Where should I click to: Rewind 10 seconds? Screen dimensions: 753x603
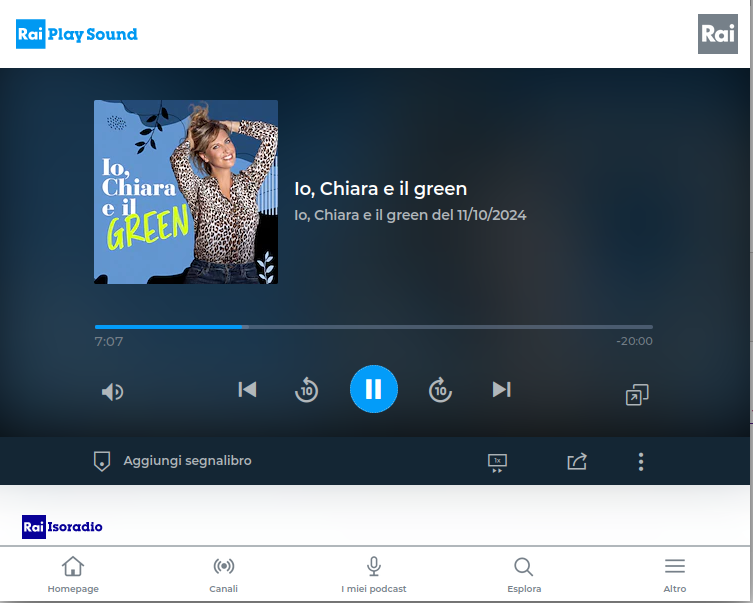[306, 390]
